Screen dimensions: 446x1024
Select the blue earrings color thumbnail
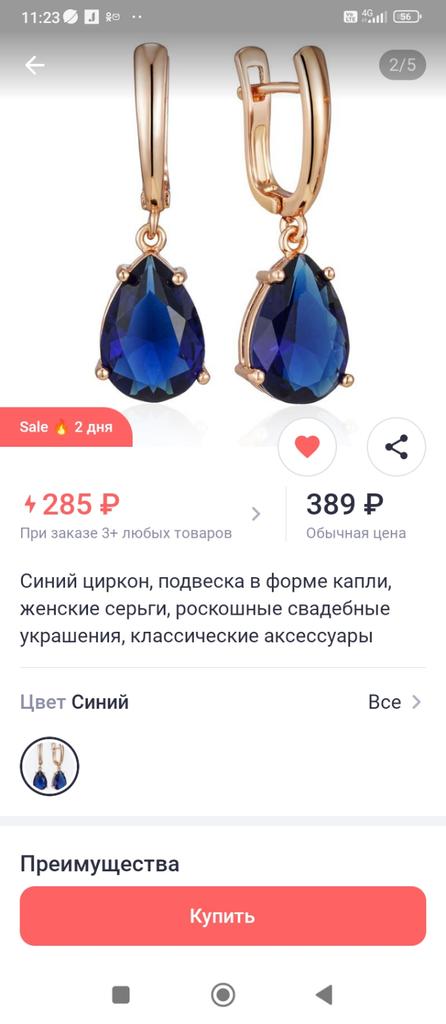(50, 766)
